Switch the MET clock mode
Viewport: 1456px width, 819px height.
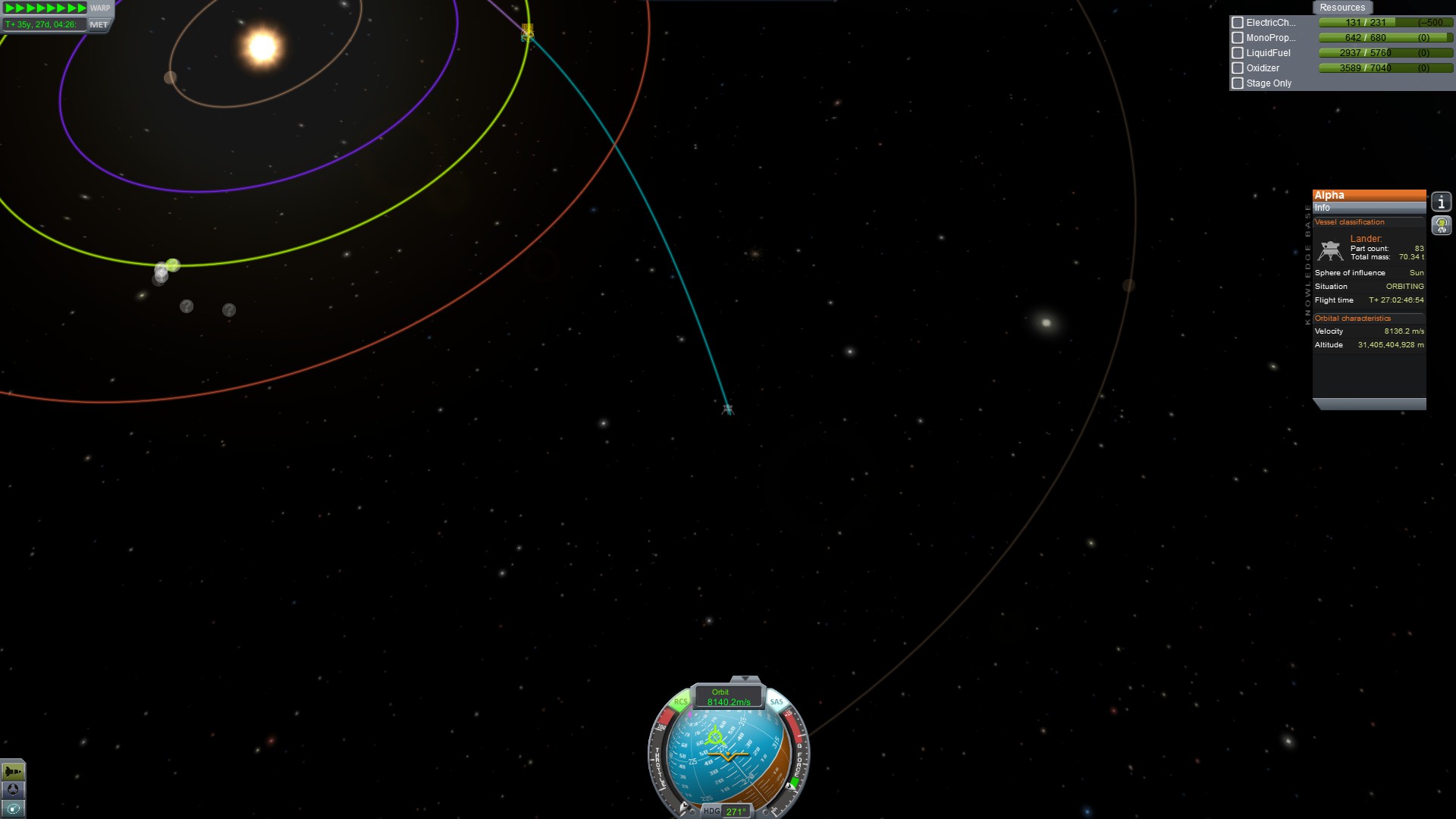coord(99,25)
